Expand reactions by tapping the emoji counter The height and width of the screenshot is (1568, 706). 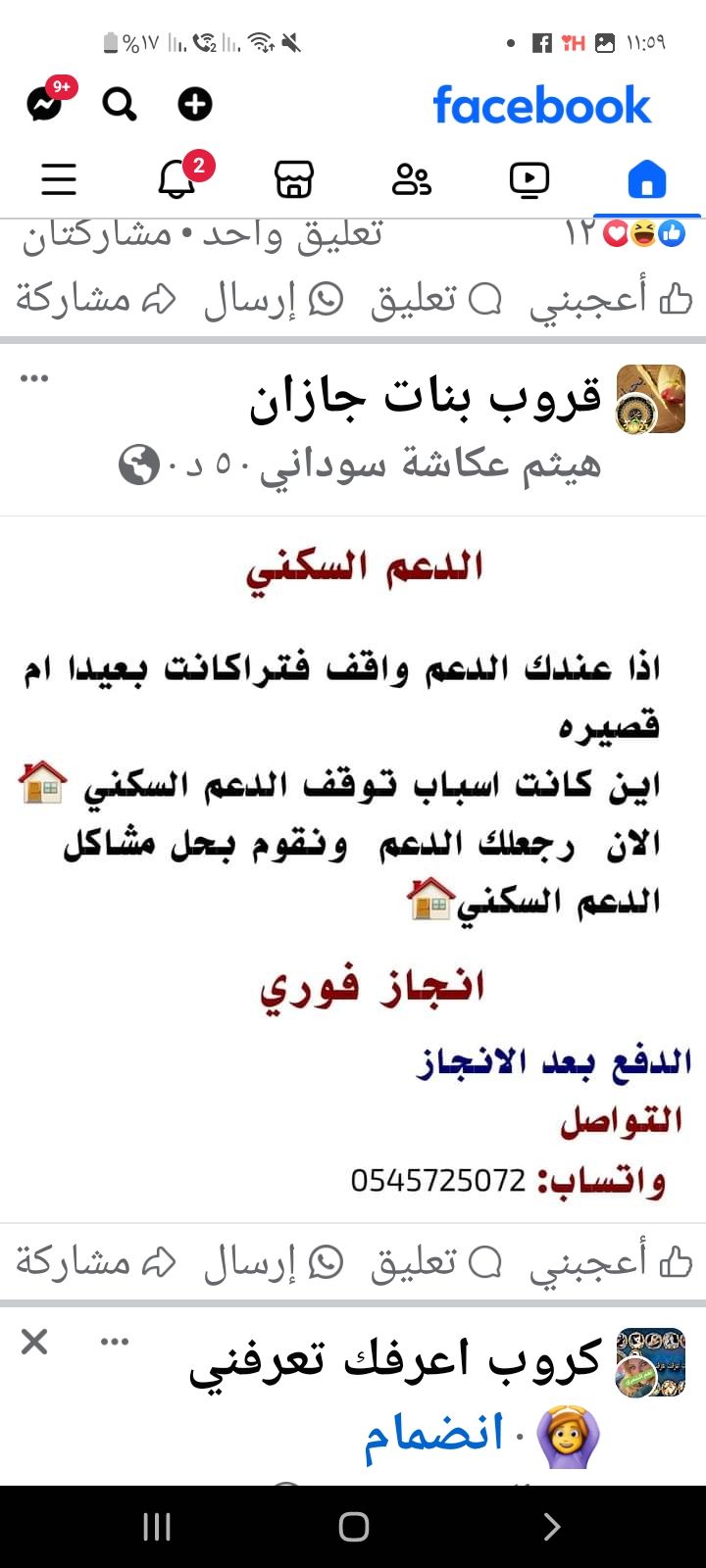pyautogui.click(x=642, y=233)
